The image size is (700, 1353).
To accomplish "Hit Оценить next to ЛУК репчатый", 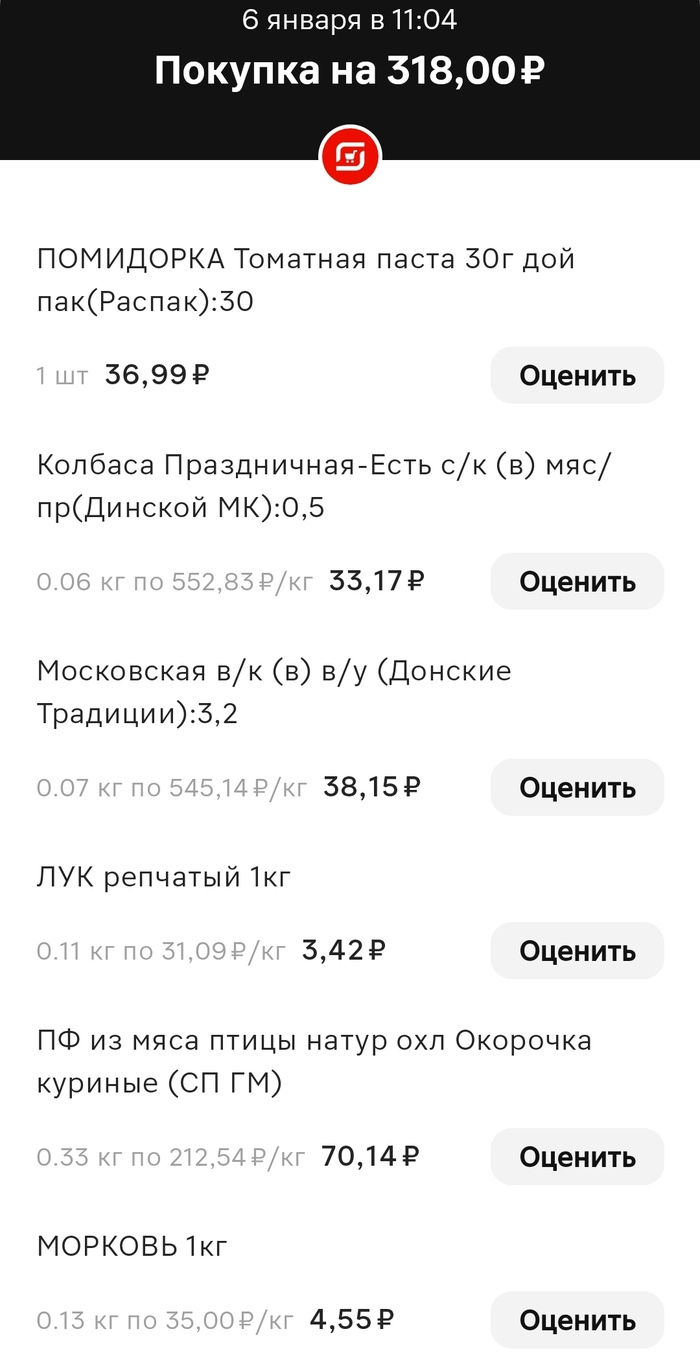I will 577,950.
